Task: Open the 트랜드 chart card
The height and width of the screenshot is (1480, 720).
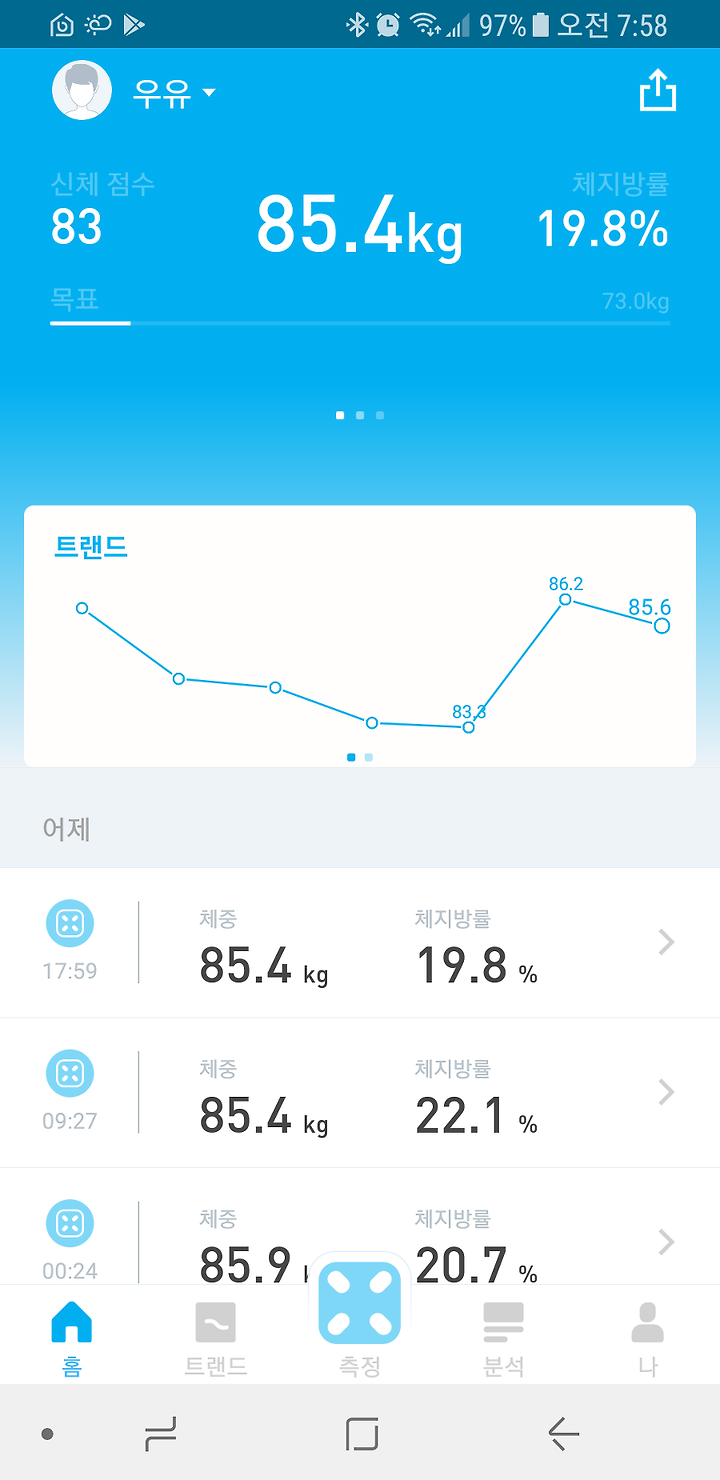Action: (360, 636)
